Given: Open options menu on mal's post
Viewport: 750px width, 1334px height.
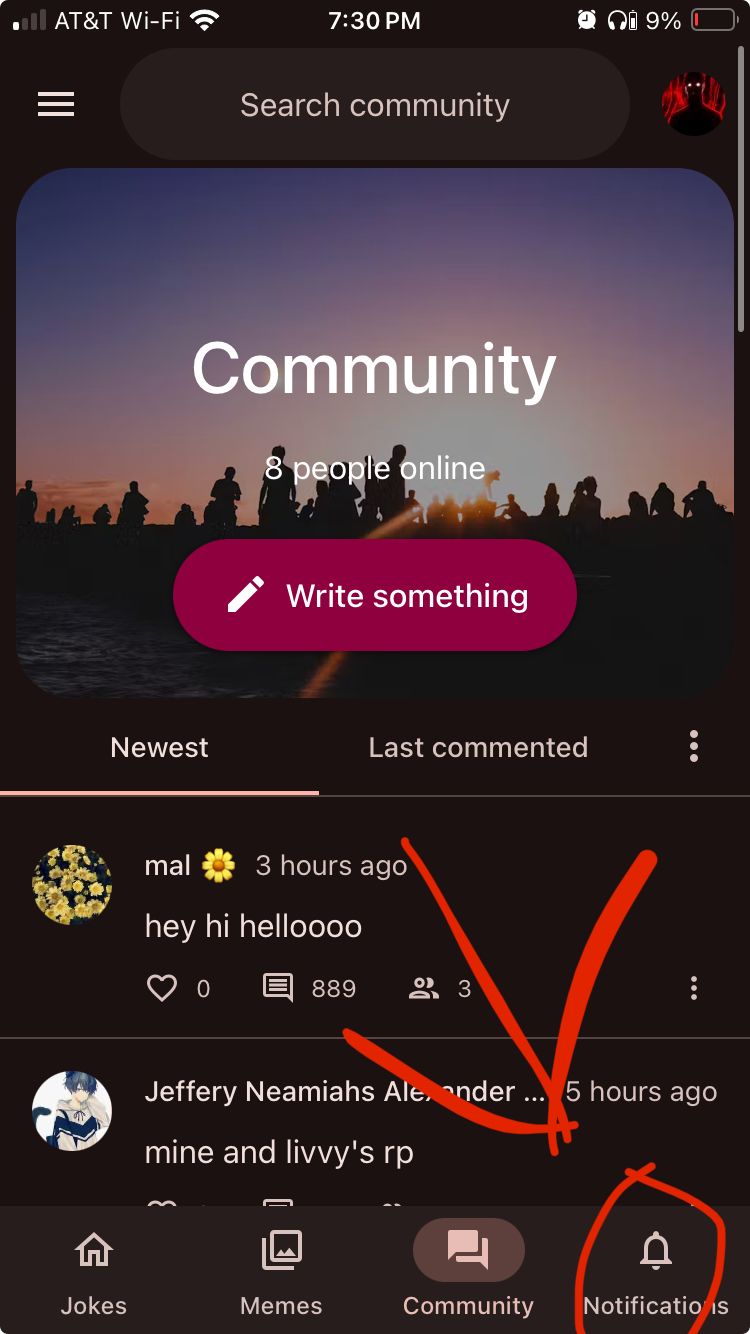Looking at the screenshot, I should pos(693,989).
